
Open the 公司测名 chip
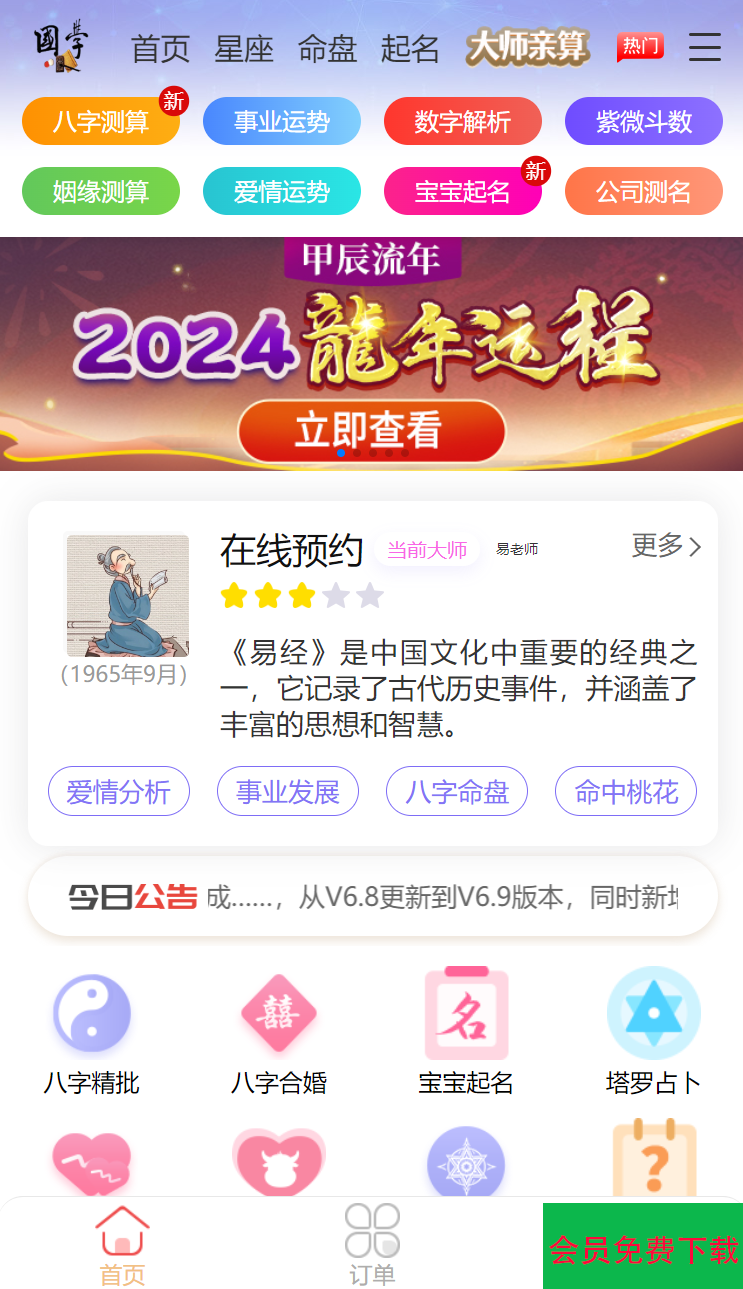pos(643,191)
